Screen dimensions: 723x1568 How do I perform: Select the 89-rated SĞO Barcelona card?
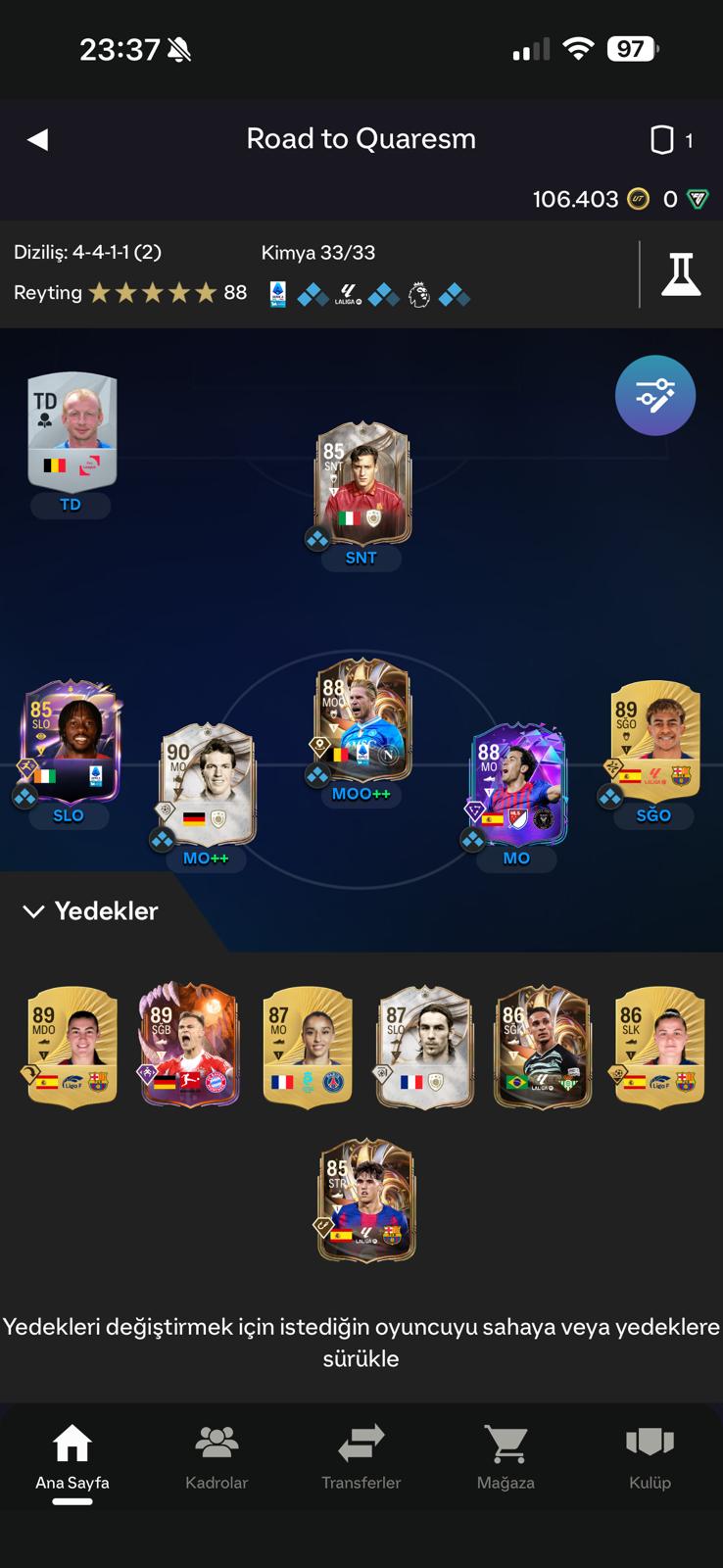tap(654, 742)
